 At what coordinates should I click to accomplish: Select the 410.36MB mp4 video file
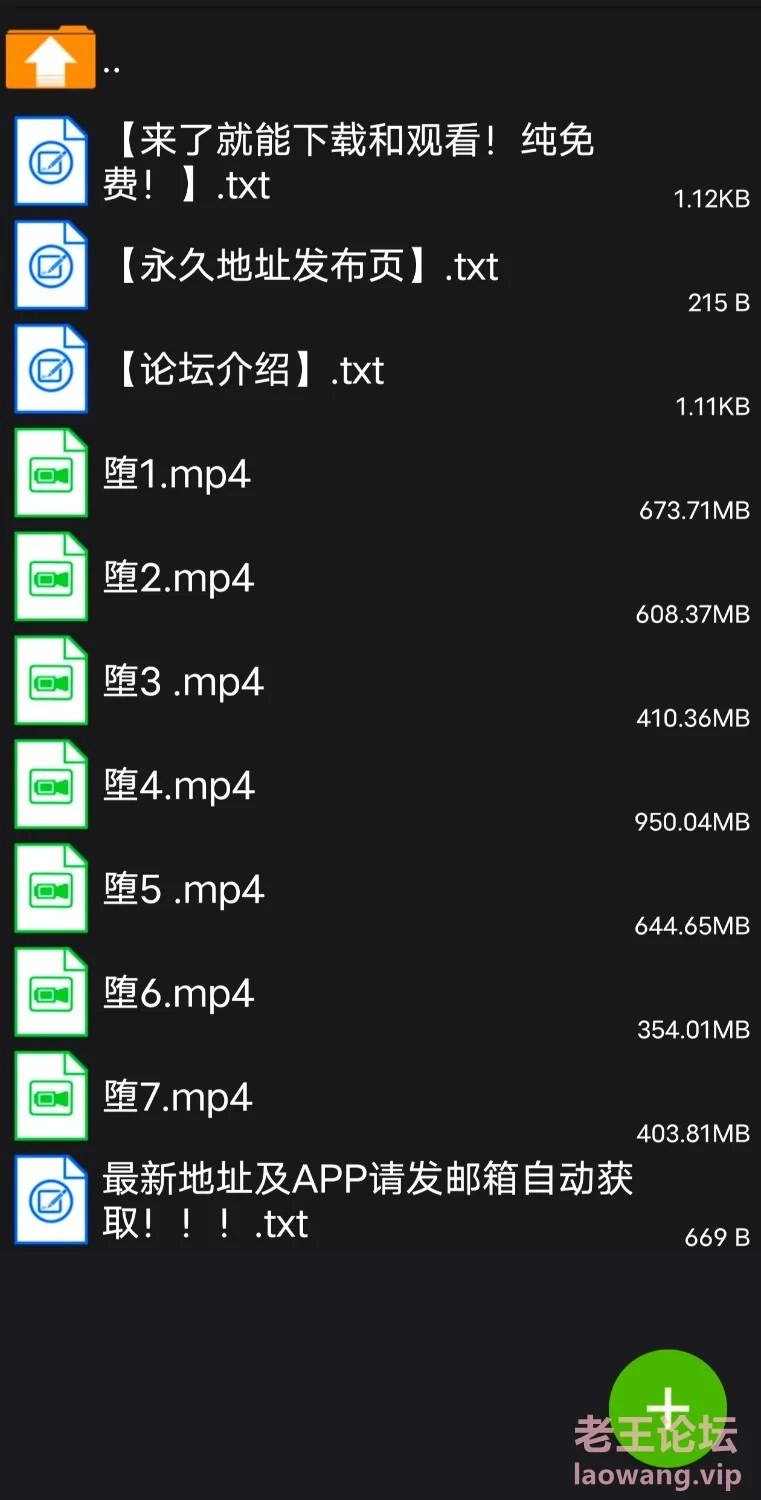pyautogui.click(x=380, y=682)
